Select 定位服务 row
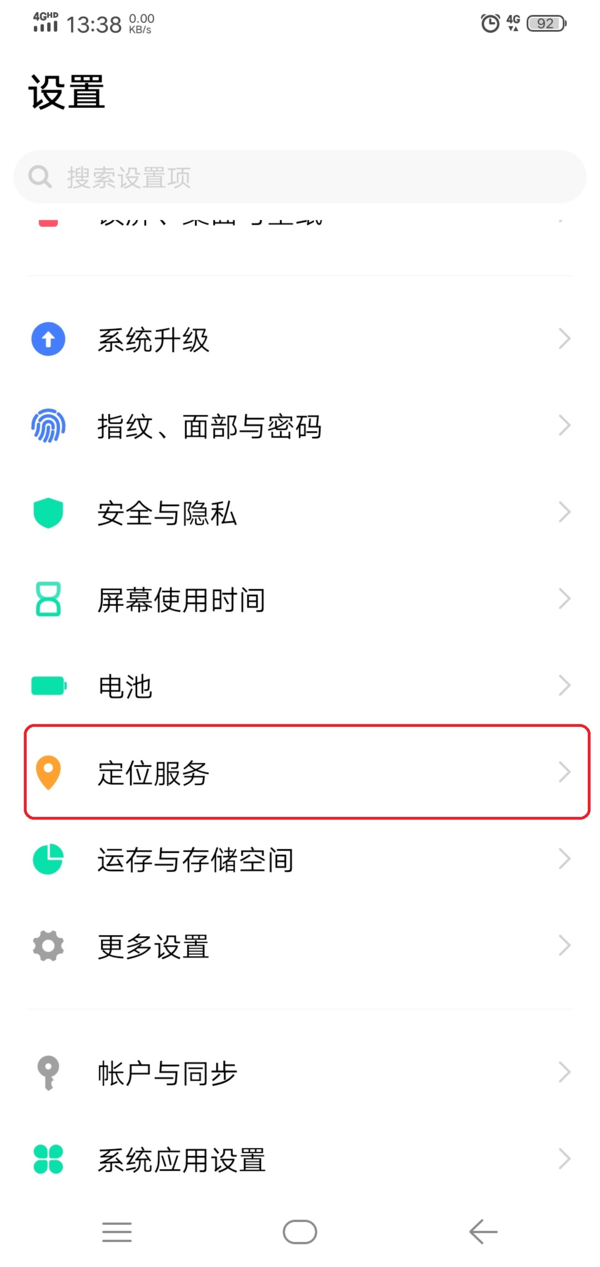The height and width of the screenshot is (1267, 600). 300,773
